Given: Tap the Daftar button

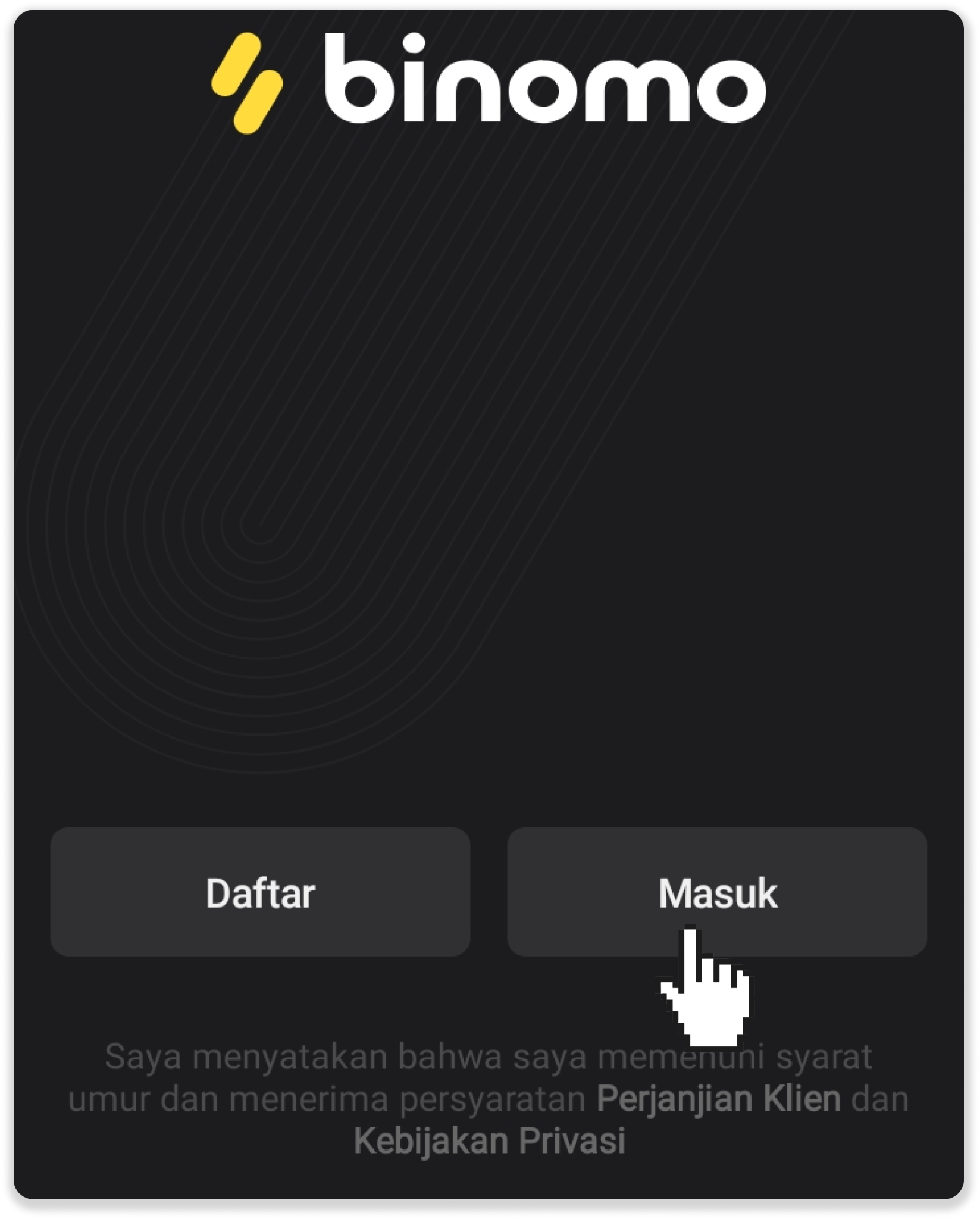Looking at the screenshot, I should (260, 892).
